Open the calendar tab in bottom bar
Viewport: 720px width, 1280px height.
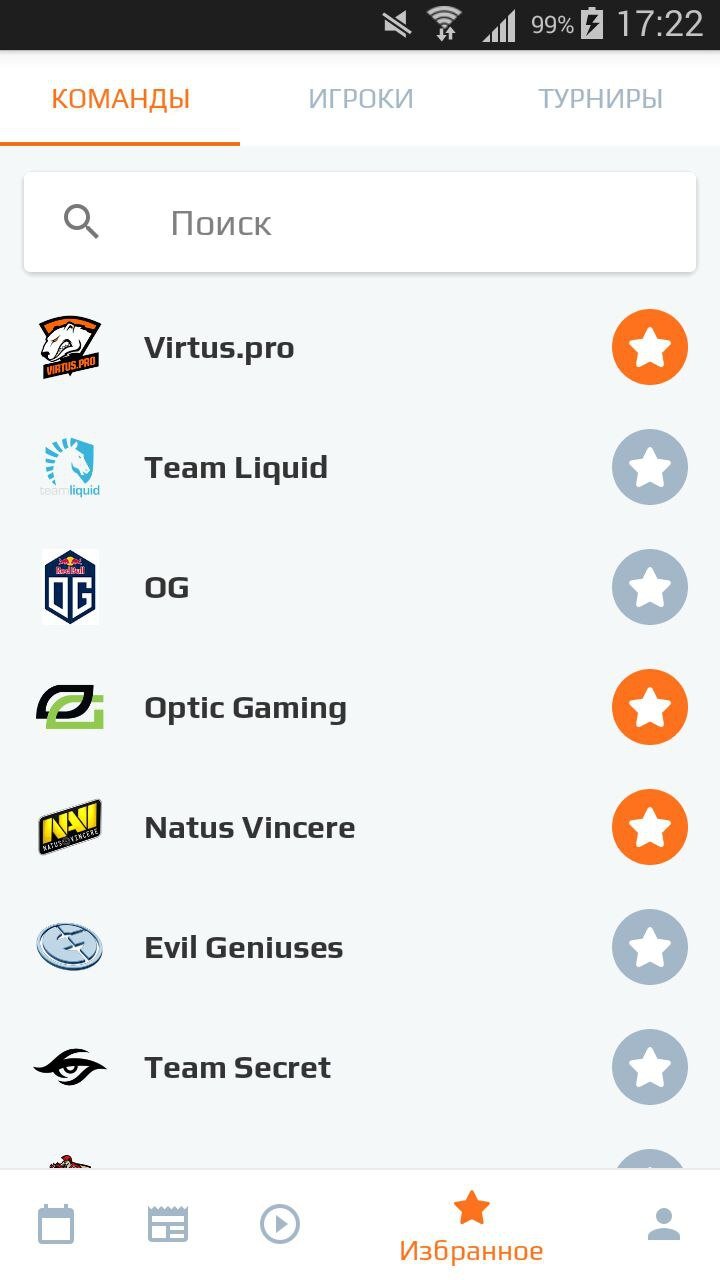pos(56,1224)
